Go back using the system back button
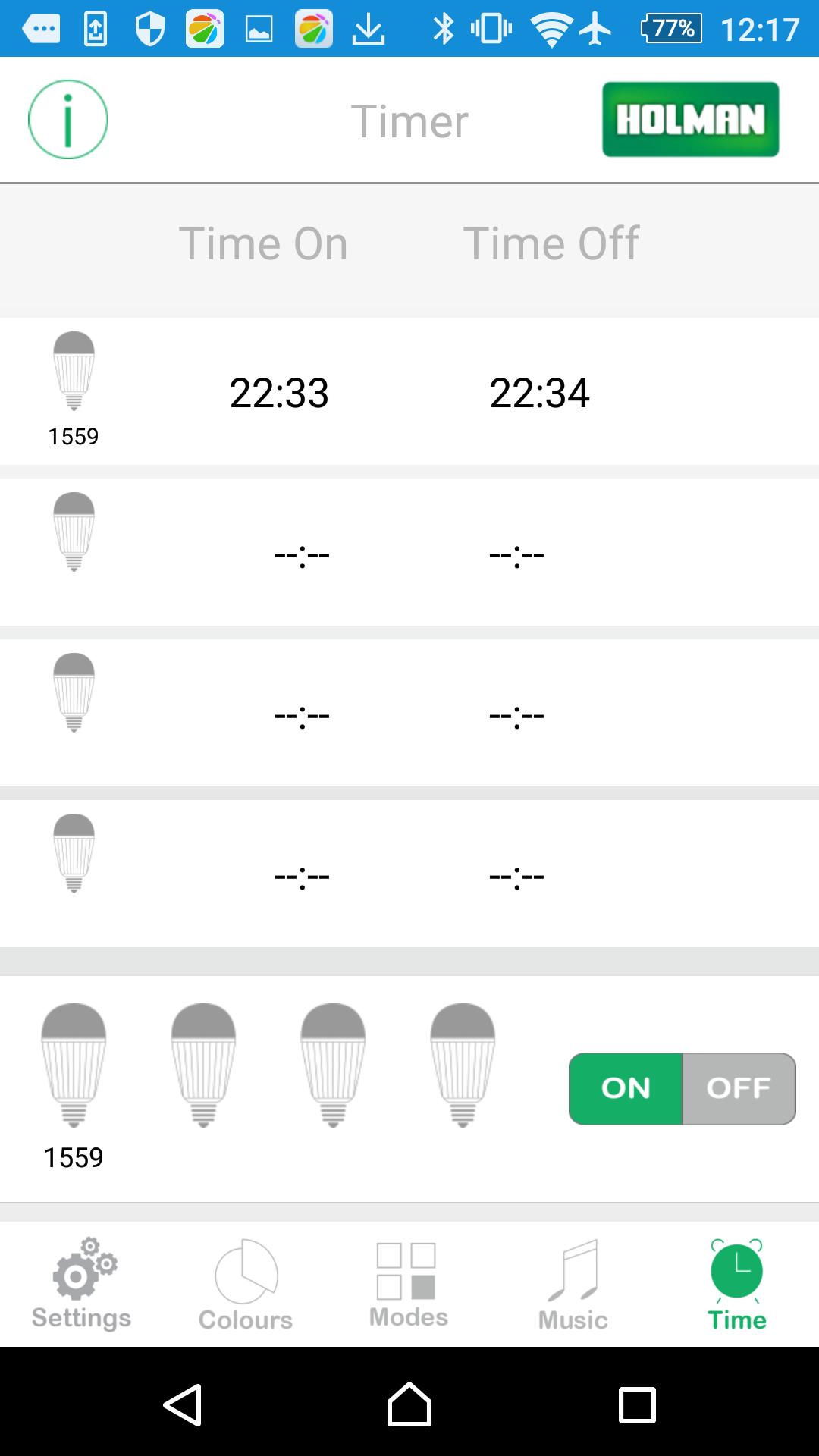 183,1404
